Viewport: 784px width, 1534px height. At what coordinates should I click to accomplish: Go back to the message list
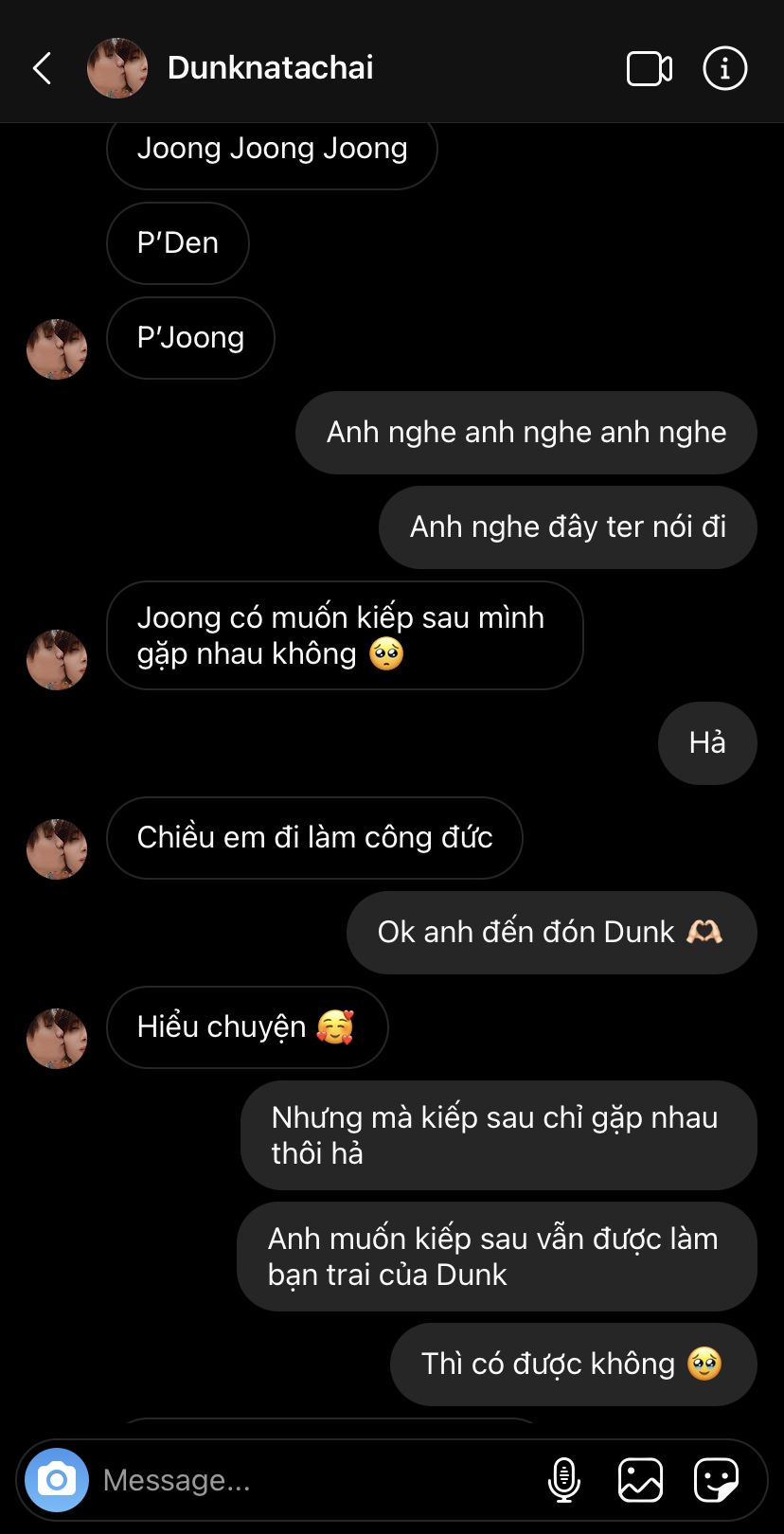pos(42,68)
